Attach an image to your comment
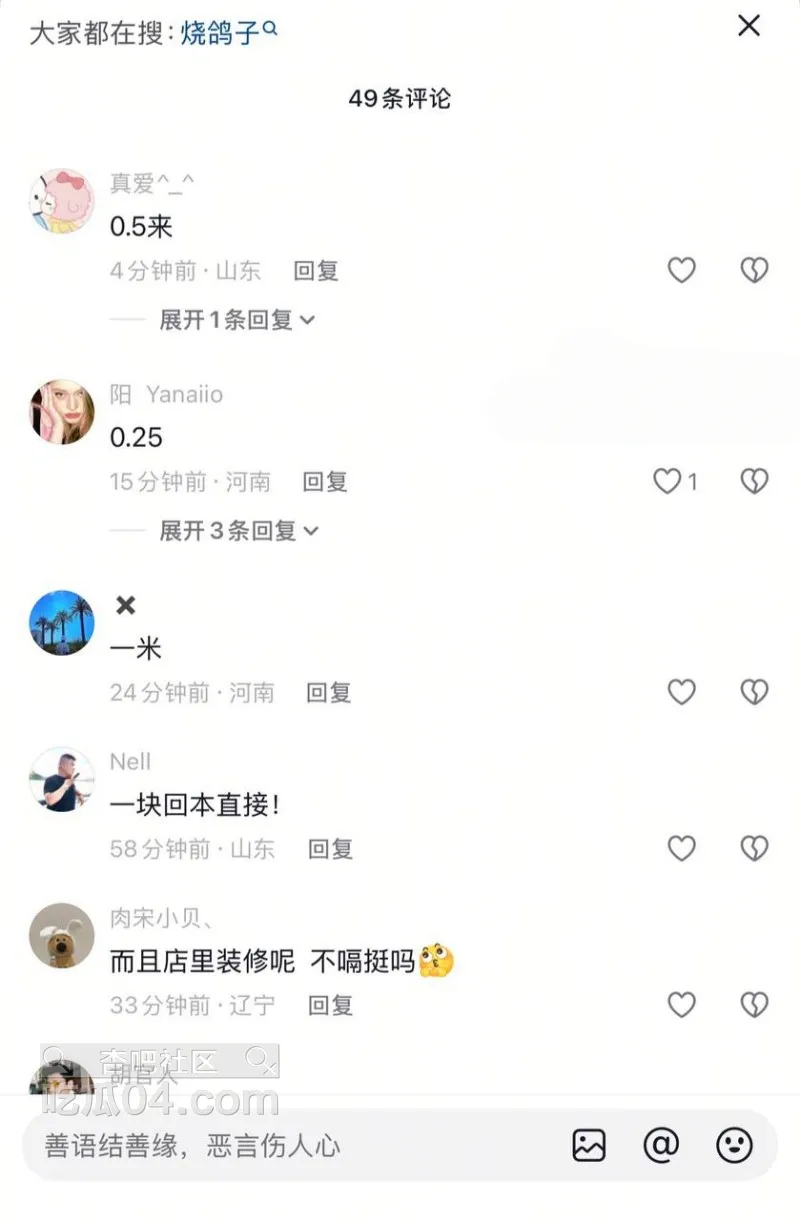Image resolution: width=800 pixels, height=1220 pixels. (589, 1145)
